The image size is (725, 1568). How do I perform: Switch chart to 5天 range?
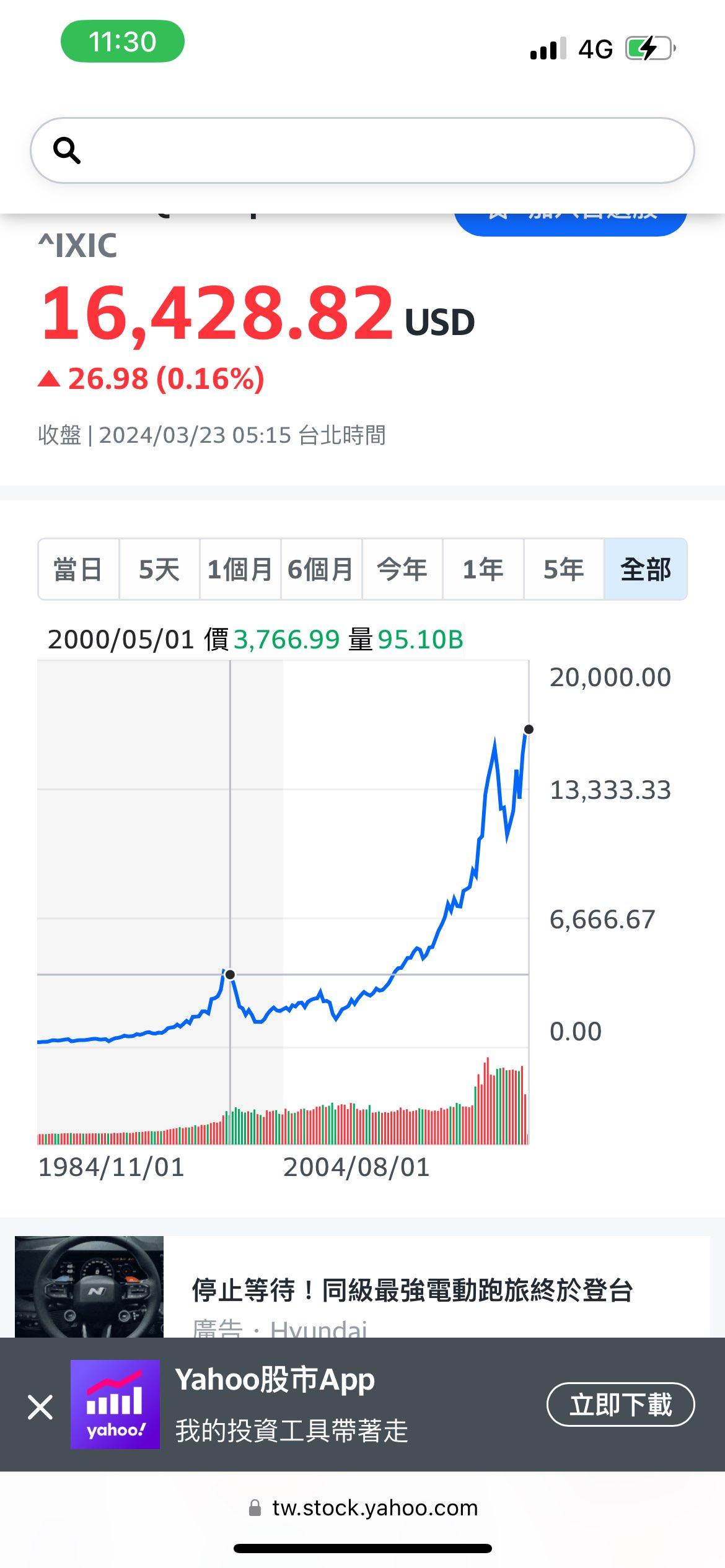pos(159,569)
